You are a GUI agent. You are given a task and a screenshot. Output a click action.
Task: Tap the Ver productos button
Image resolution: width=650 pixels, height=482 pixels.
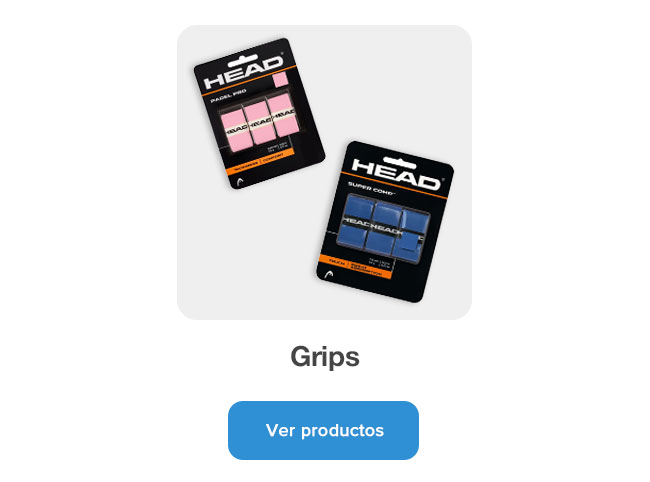click(x=323, y=430)
